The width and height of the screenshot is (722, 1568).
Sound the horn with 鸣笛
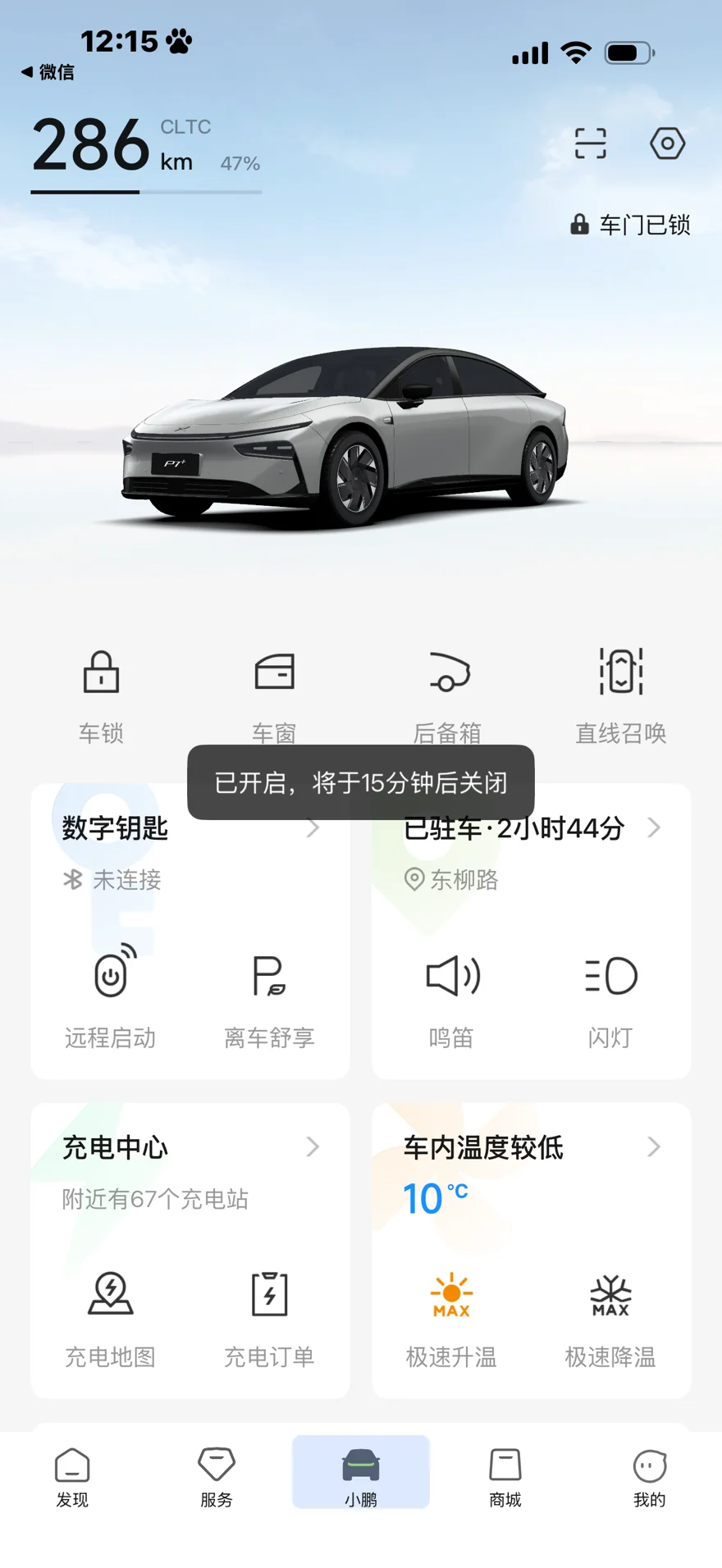pyautogui.click(x=451, y=994)
